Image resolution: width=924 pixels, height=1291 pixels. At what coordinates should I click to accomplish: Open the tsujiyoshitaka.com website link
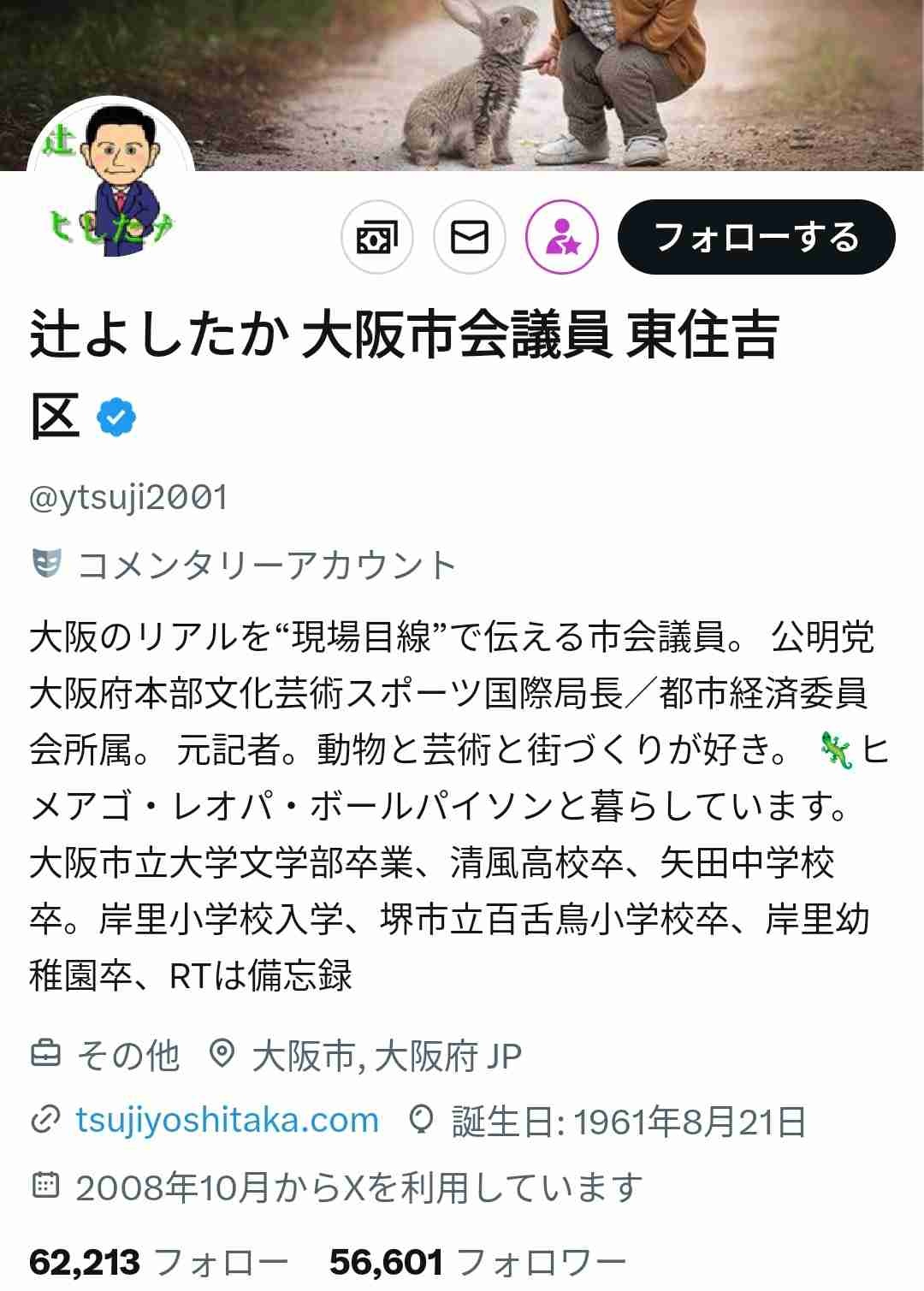(x=227, y=1120)
